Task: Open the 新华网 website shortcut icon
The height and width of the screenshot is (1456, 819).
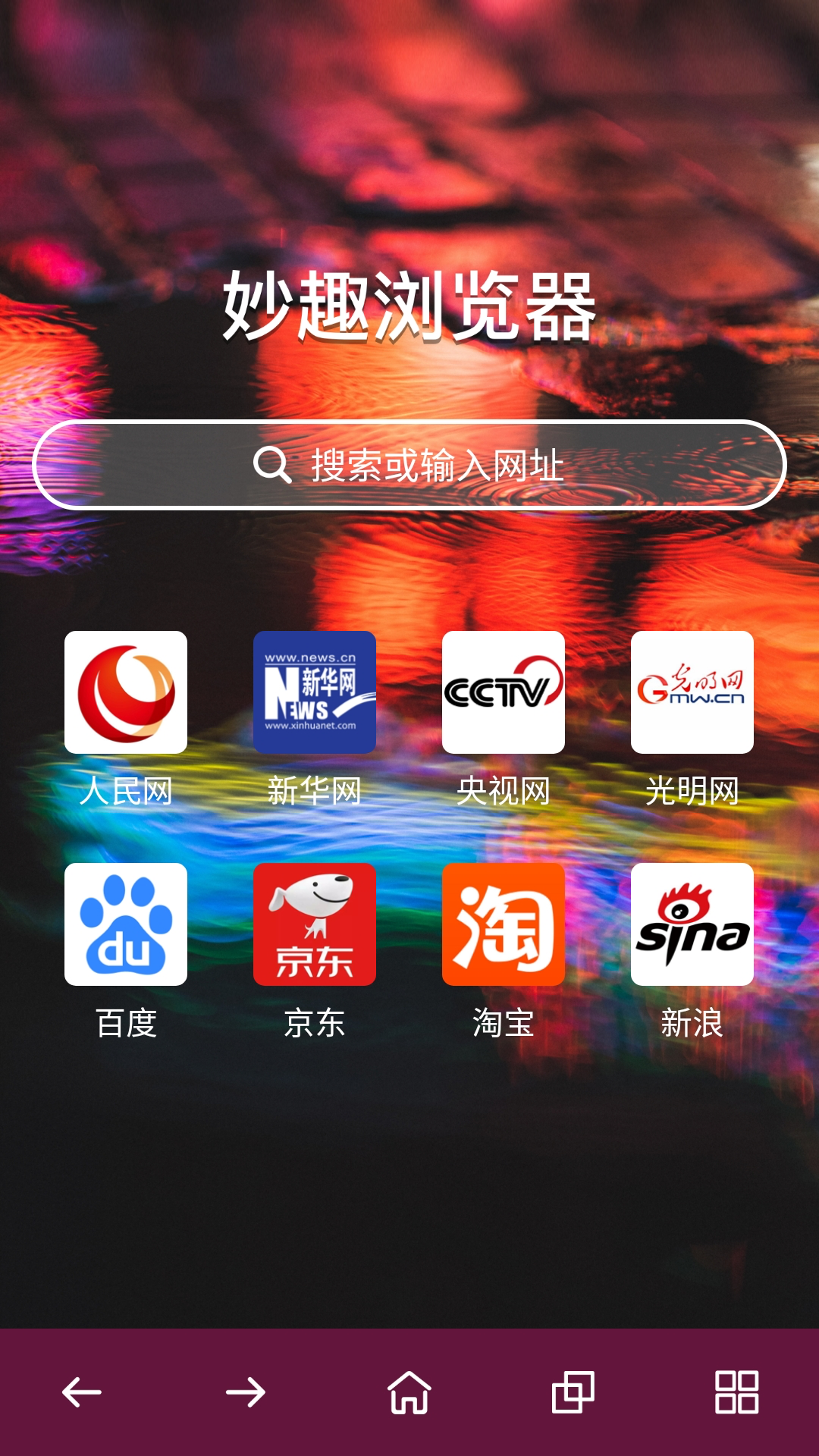Action: click(315, 694)
